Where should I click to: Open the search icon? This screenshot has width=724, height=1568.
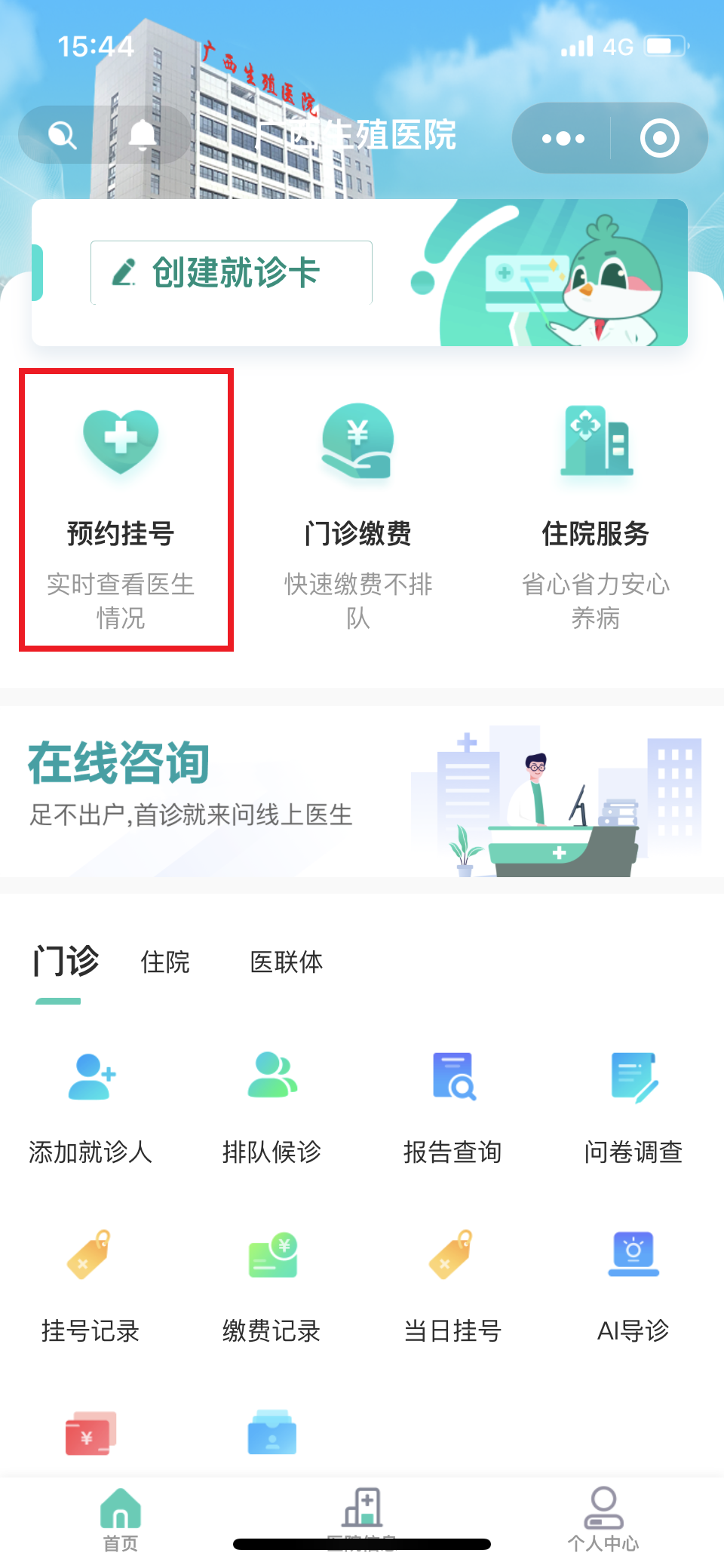(63, 136)
